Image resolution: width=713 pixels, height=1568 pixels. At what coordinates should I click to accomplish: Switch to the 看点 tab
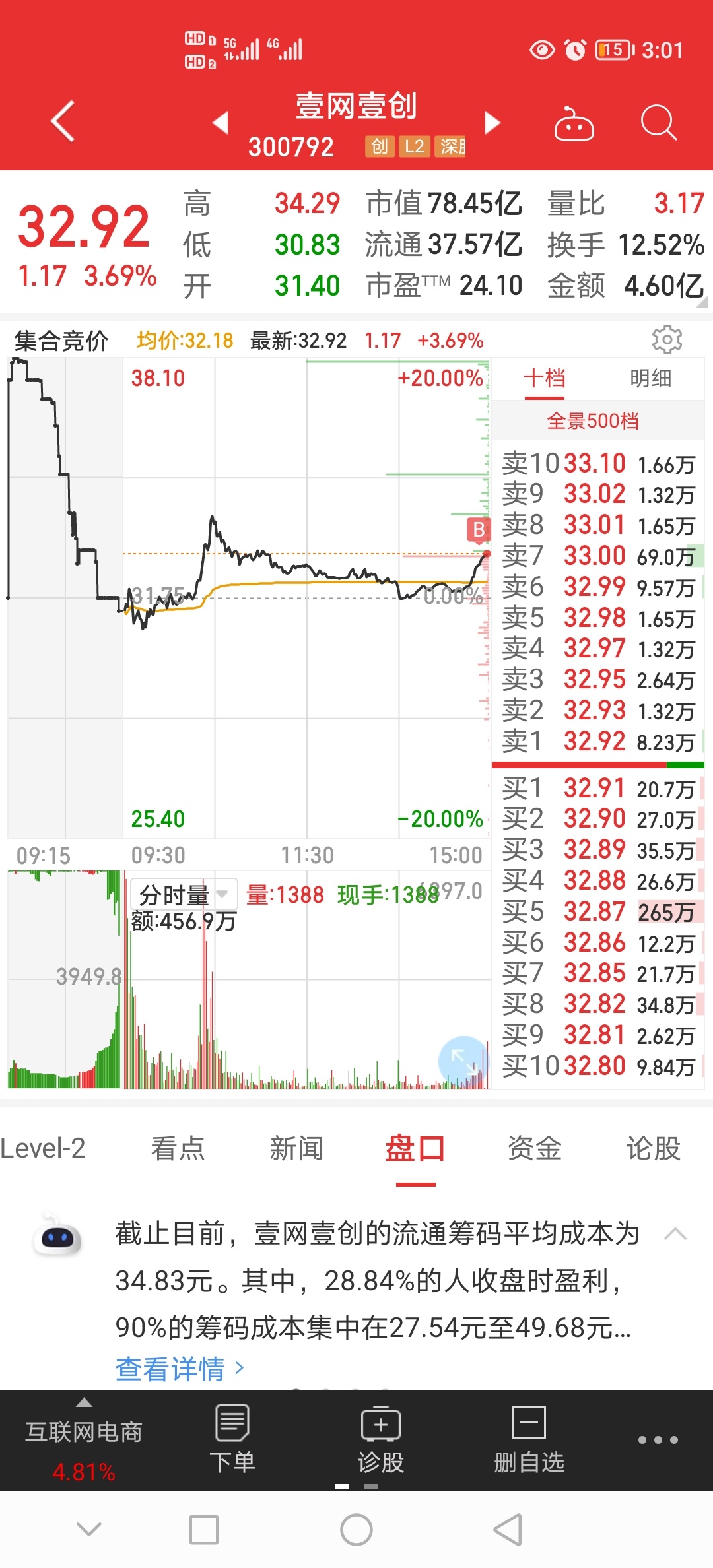(178, 1148)
